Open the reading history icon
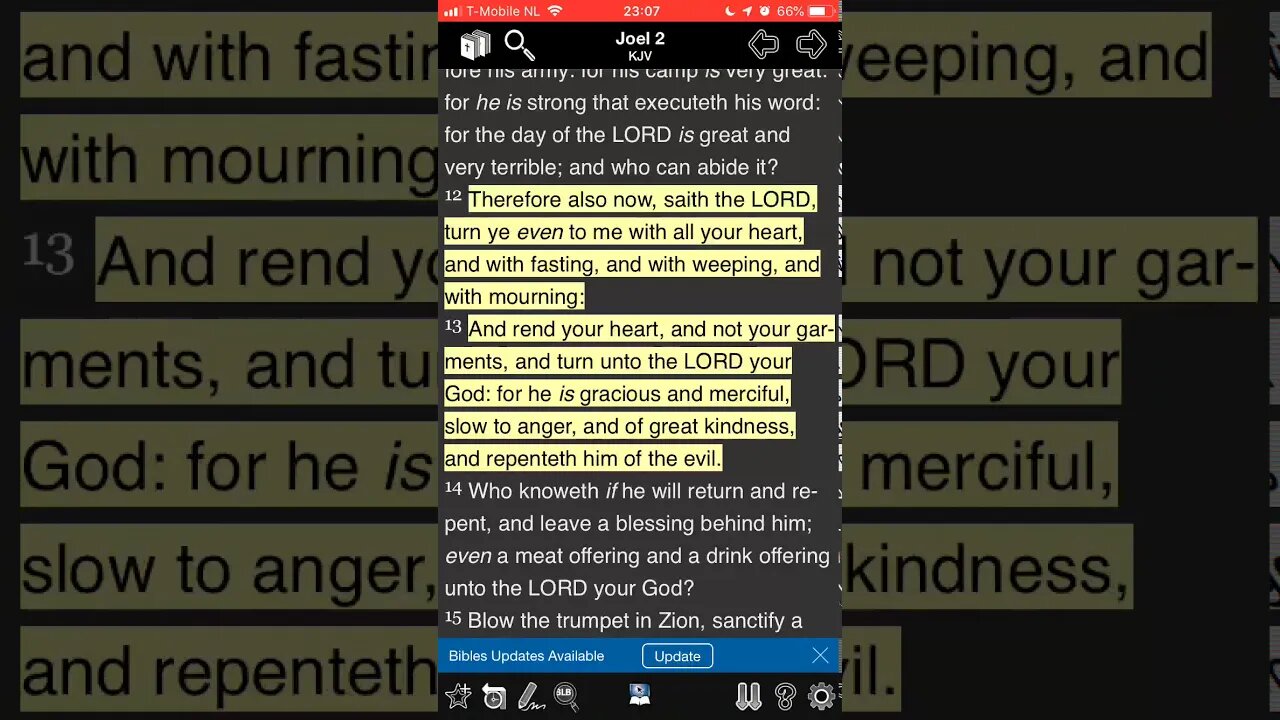 (x=494, y=696)
